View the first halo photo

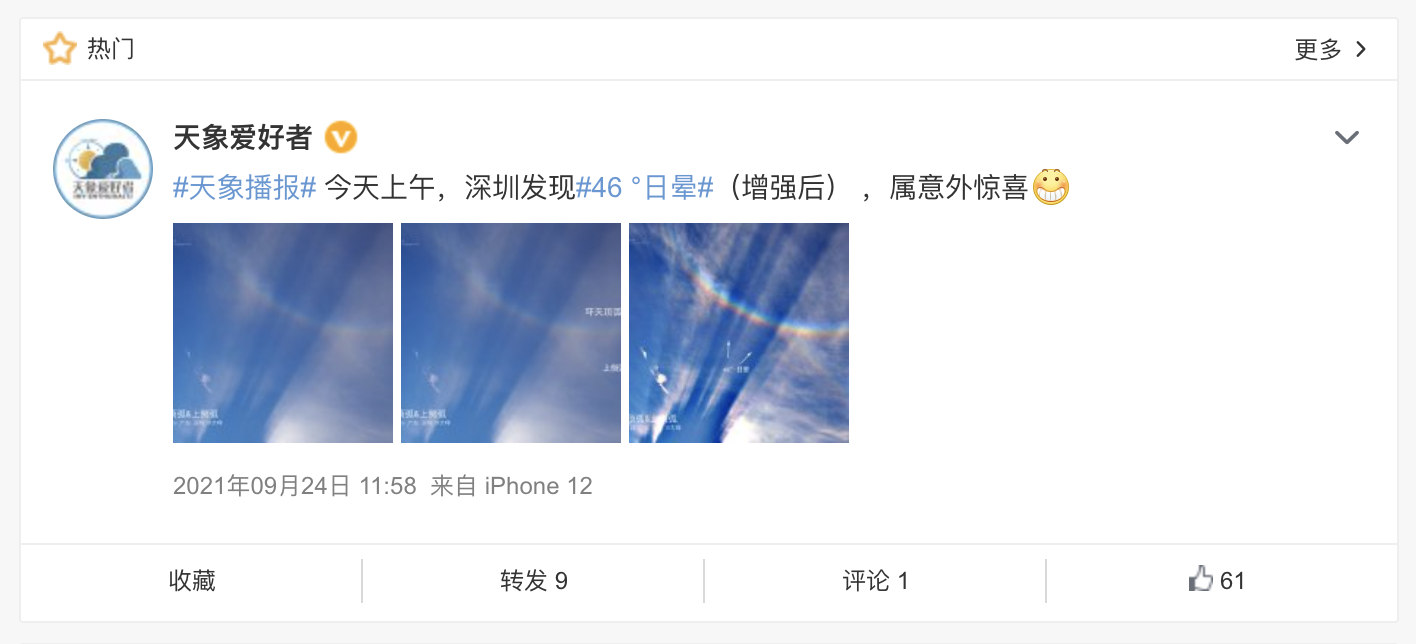(283, 333)
